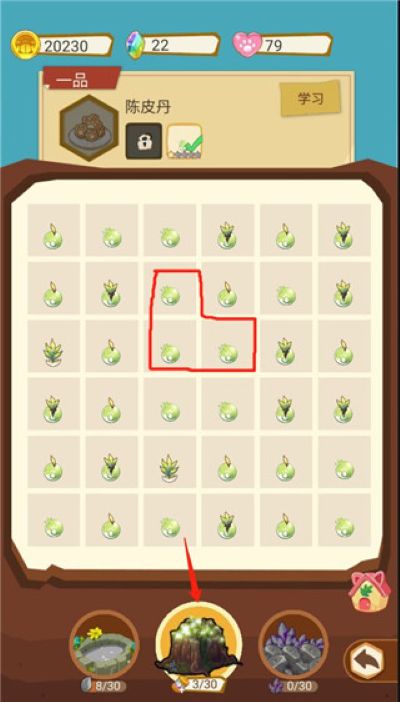This screenshot has width=400, height=702.
Task: Open the locked ingredient slot under 陈皮丹
Action: (143, 141)
